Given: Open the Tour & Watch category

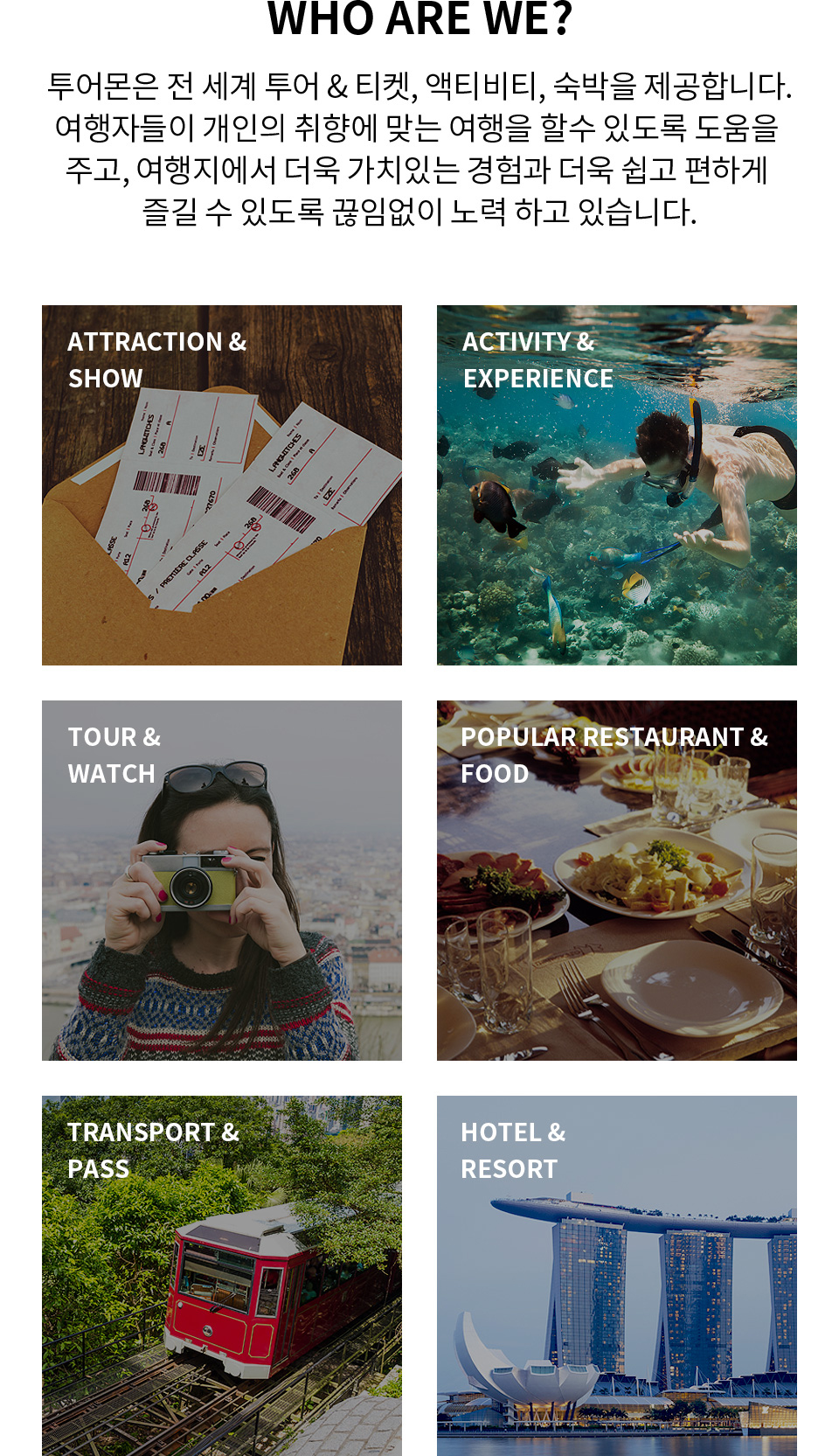Looking at the screenshot, I should [222, 881].
